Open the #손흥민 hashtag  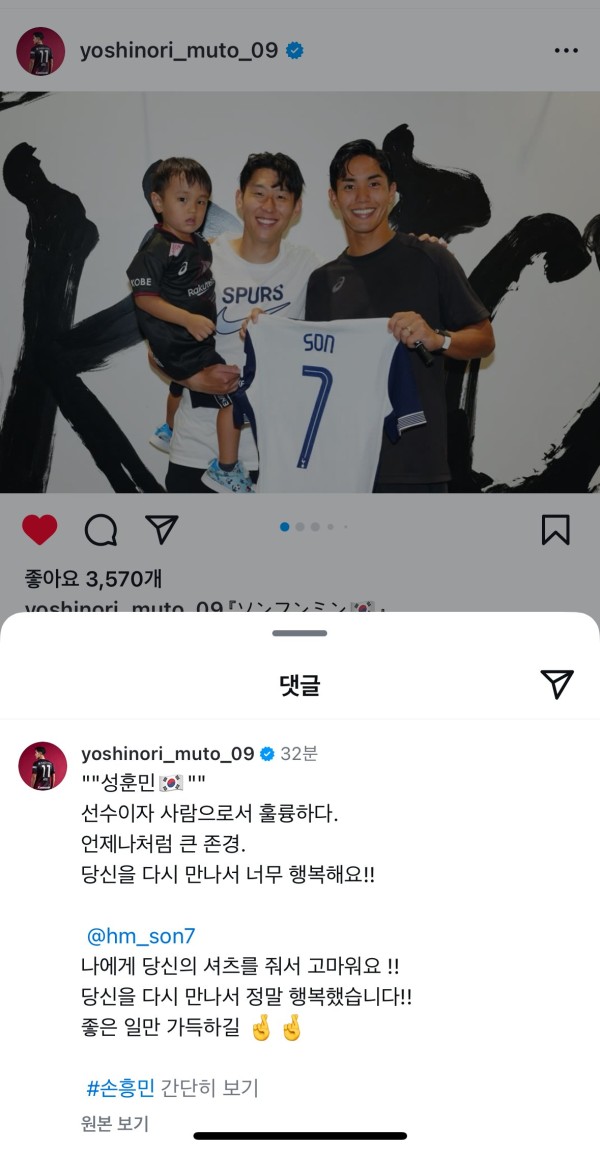pyautogui.click(x=120, y=1087)
